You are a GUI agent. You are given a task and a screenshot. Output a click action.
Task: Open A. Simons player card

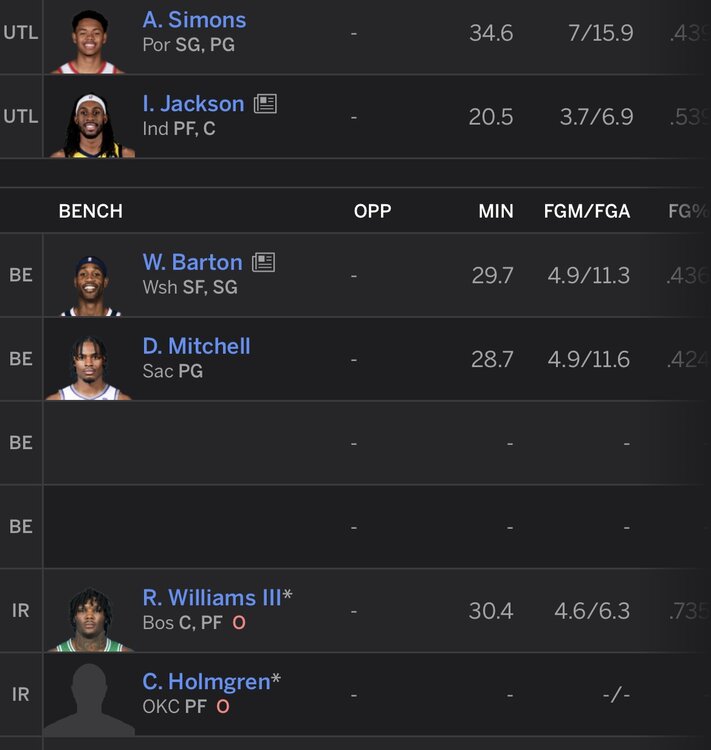194,20
